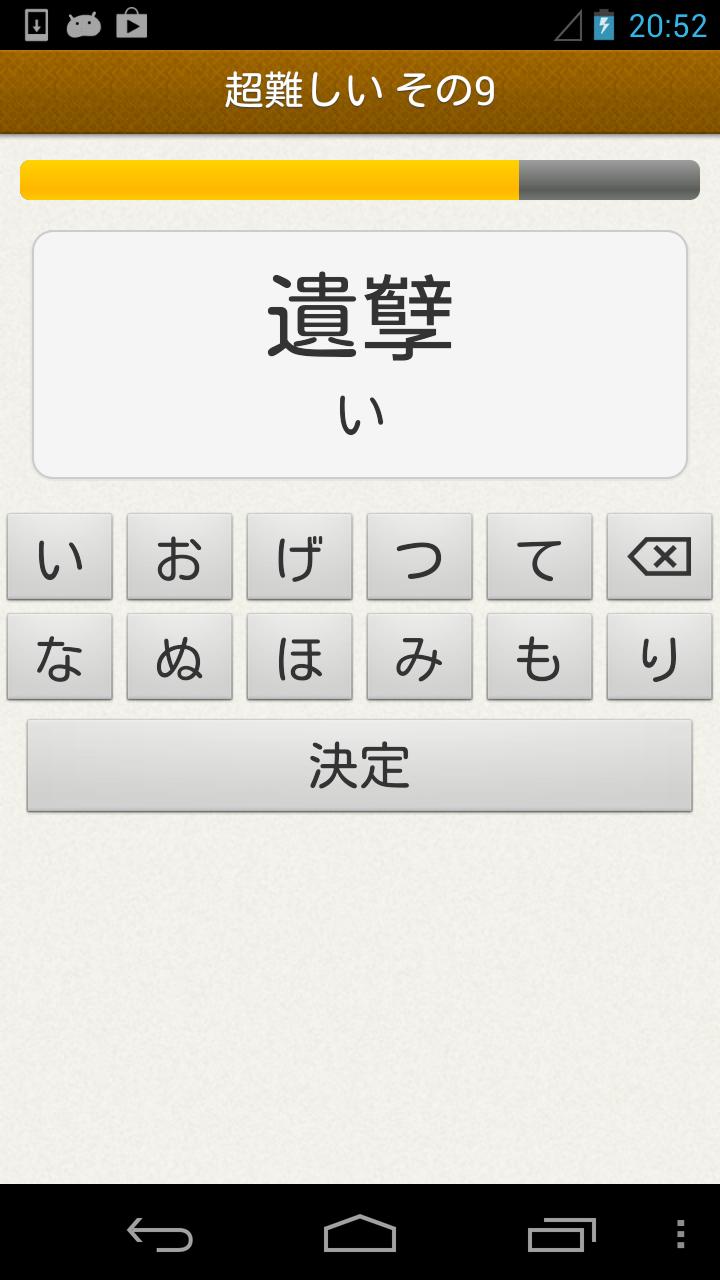
Task: Choose the て kana key
Action: [x=540, y=557]
